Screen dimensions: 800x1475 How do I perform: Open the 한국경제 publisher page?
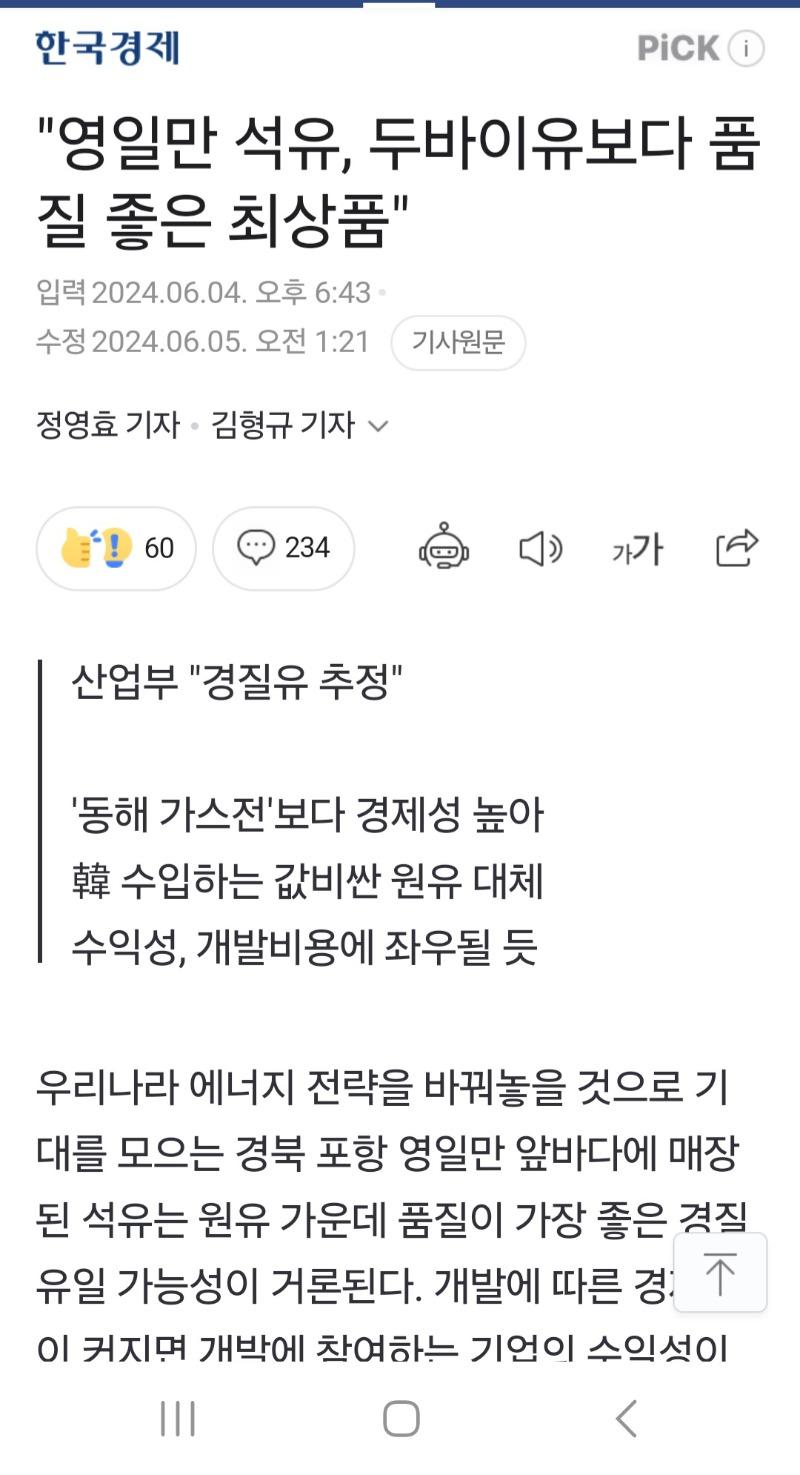107,47
